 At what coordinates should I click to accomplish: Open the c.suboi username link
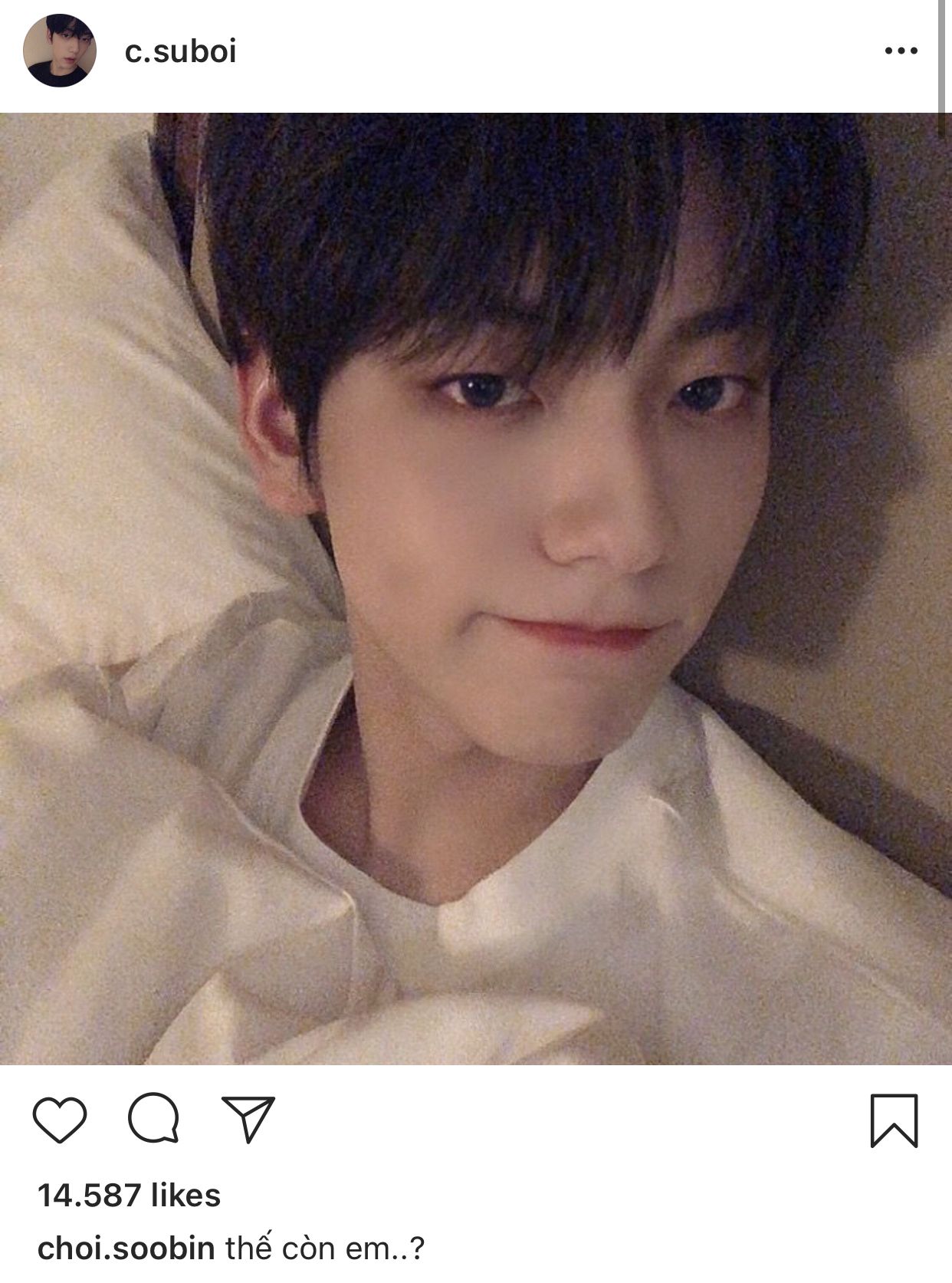(180, 51)
